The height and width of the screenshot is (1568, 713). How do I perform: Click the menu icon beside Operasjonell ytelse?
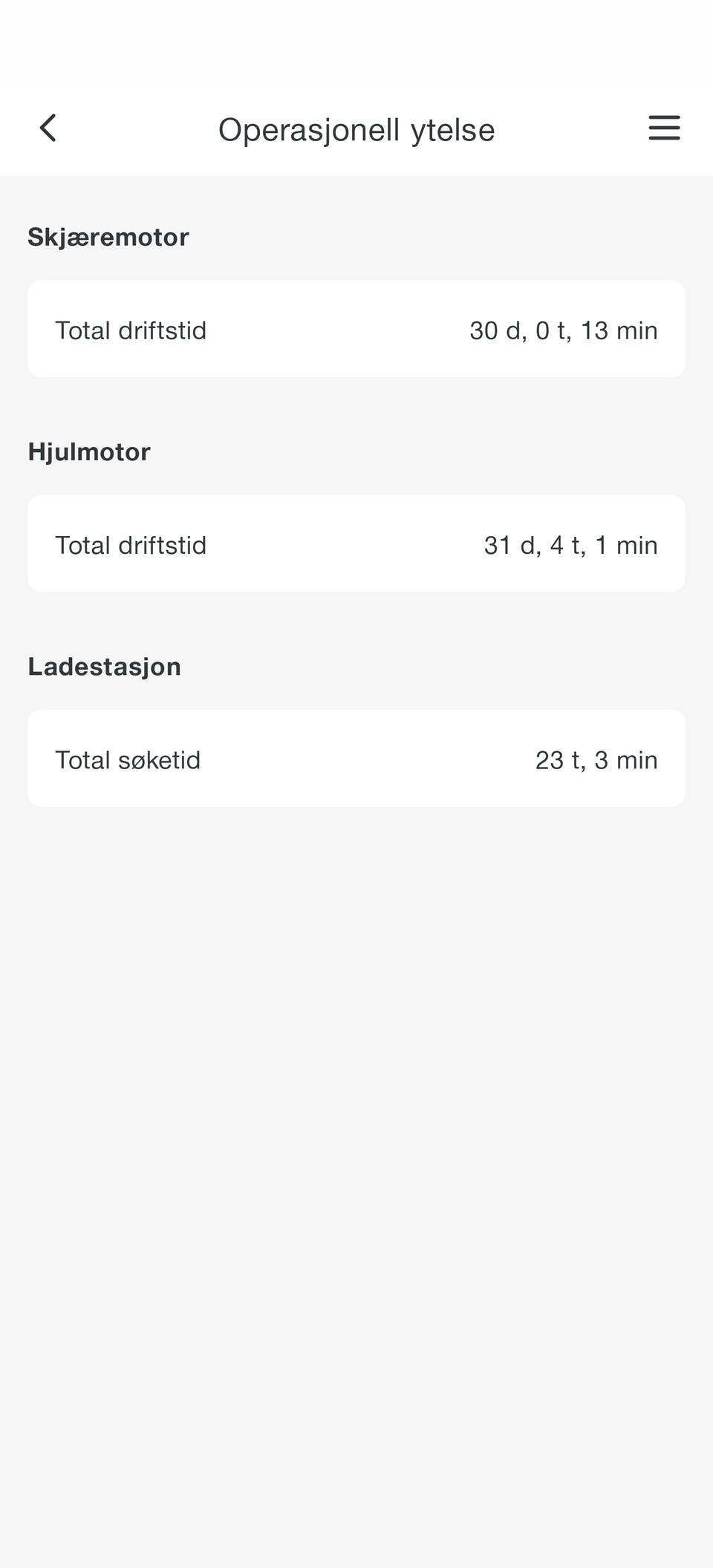tap(663, 128)
